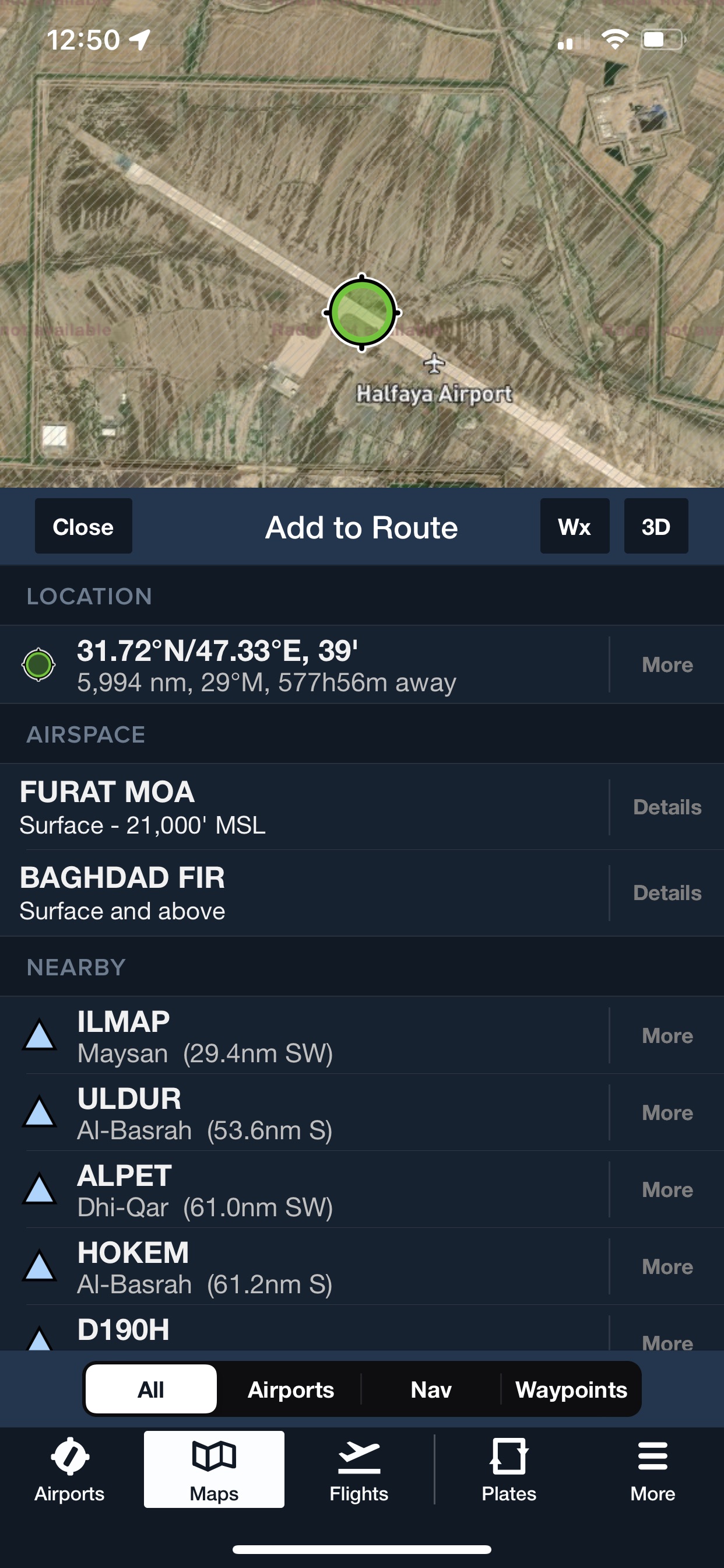Open the More tab in the bottom bar
The height and width of the screenshot is (1568, 724).
click(652, 1469)
